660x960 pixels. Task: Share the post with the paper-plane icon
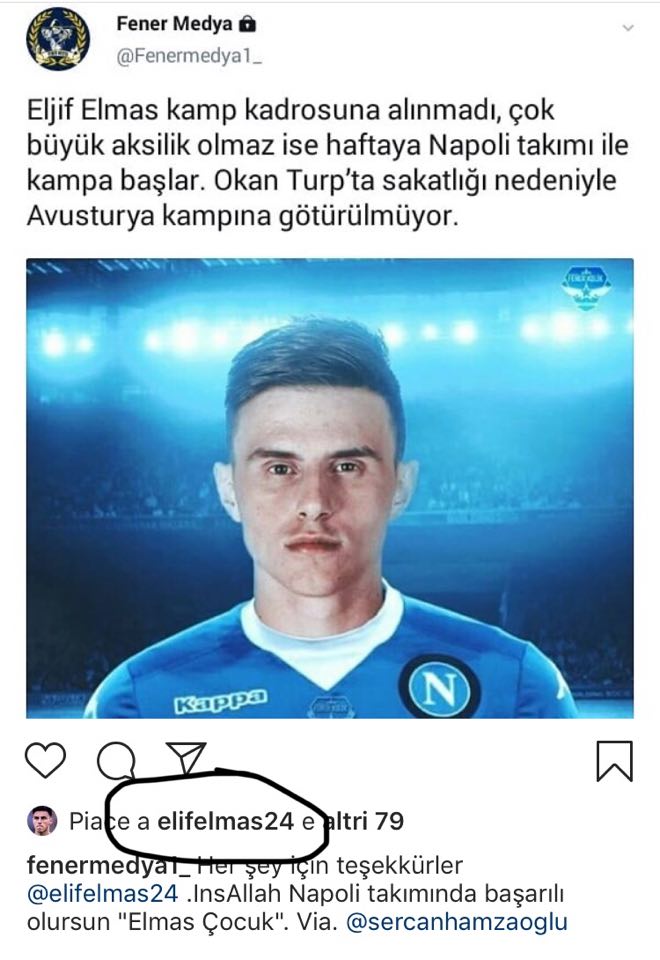pos(185,760)
